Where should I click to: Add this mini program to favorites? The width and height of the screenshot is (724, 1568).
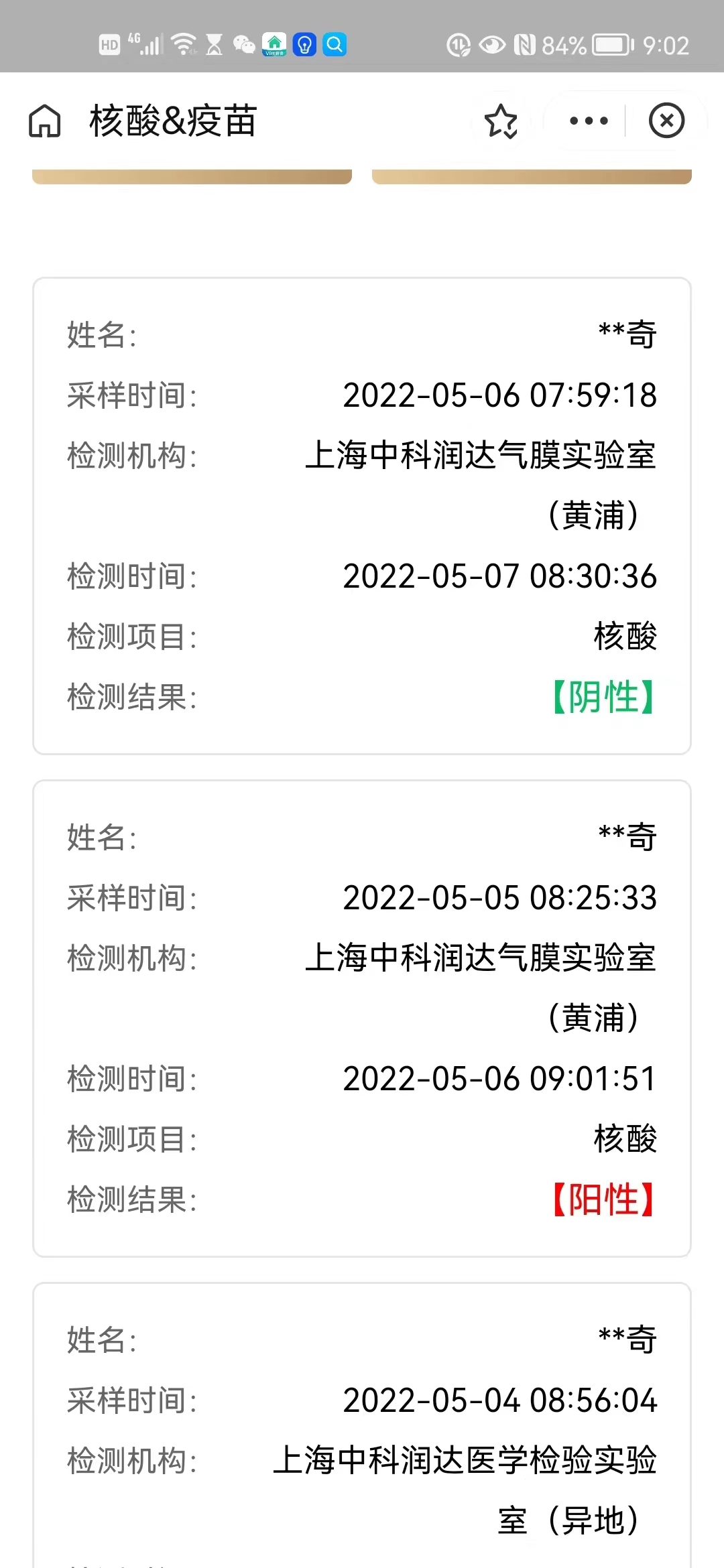pos(501,121)
